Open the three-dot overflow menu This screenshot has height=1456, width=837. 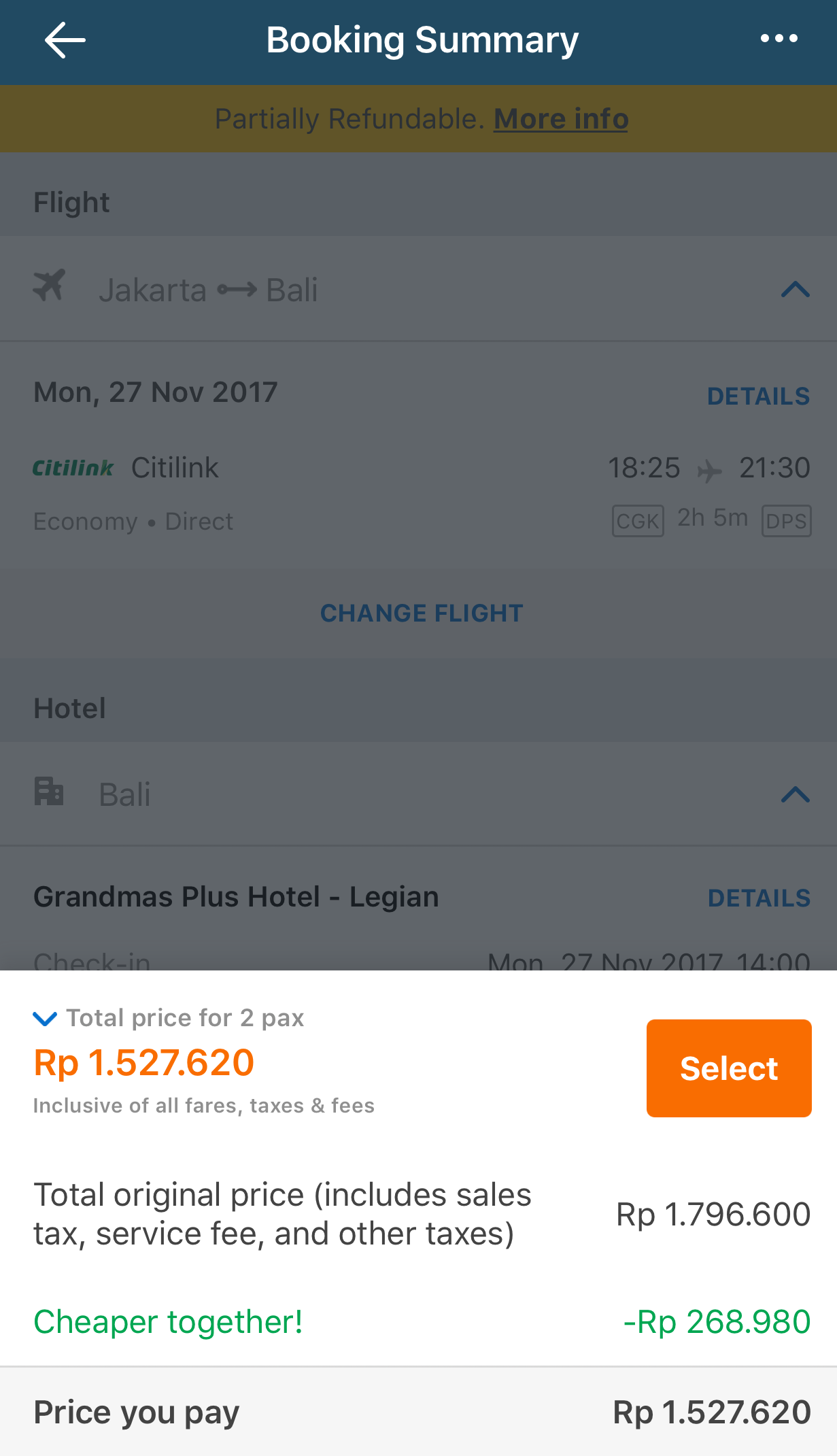click(779, 39)
